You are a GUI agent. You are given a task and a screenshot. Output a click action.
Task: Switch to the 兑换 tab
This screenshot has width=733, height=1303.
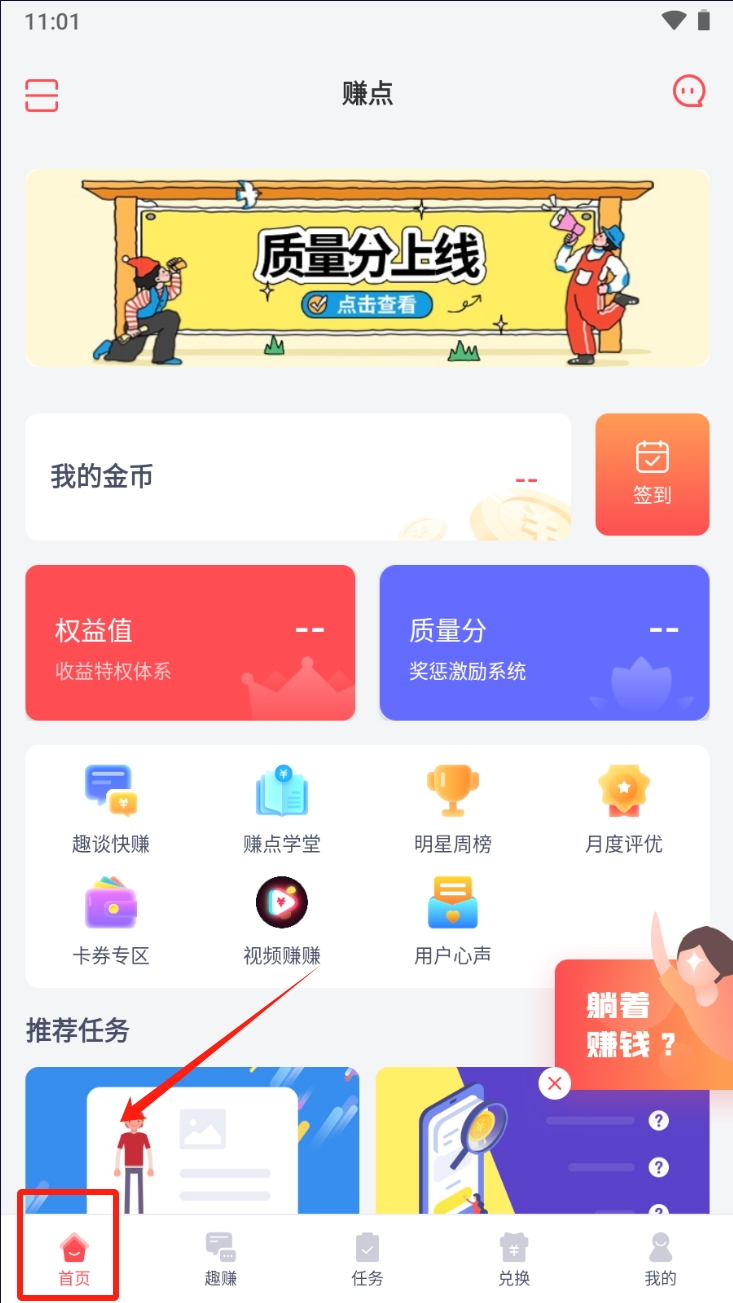[x=514, y=1258]
